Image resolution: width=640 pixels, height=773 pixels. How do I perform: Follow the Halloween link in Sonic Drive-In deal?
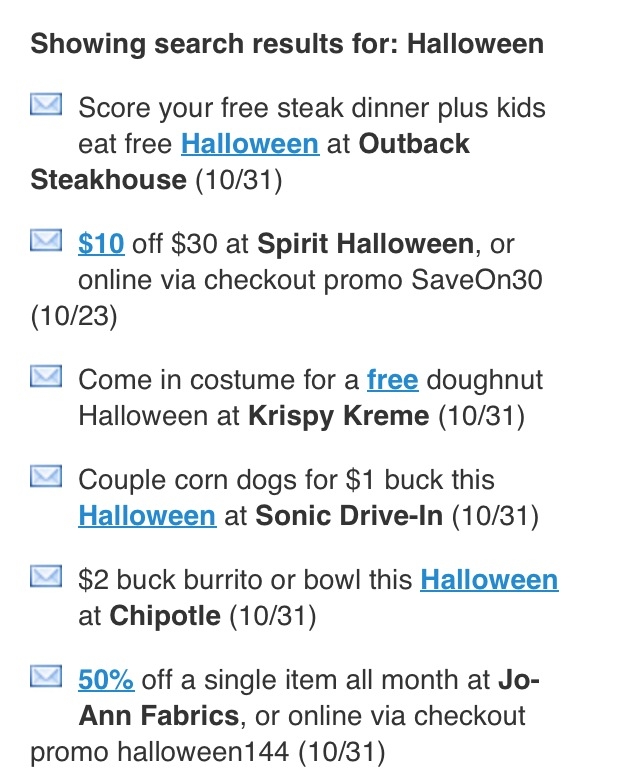point(147,516)
